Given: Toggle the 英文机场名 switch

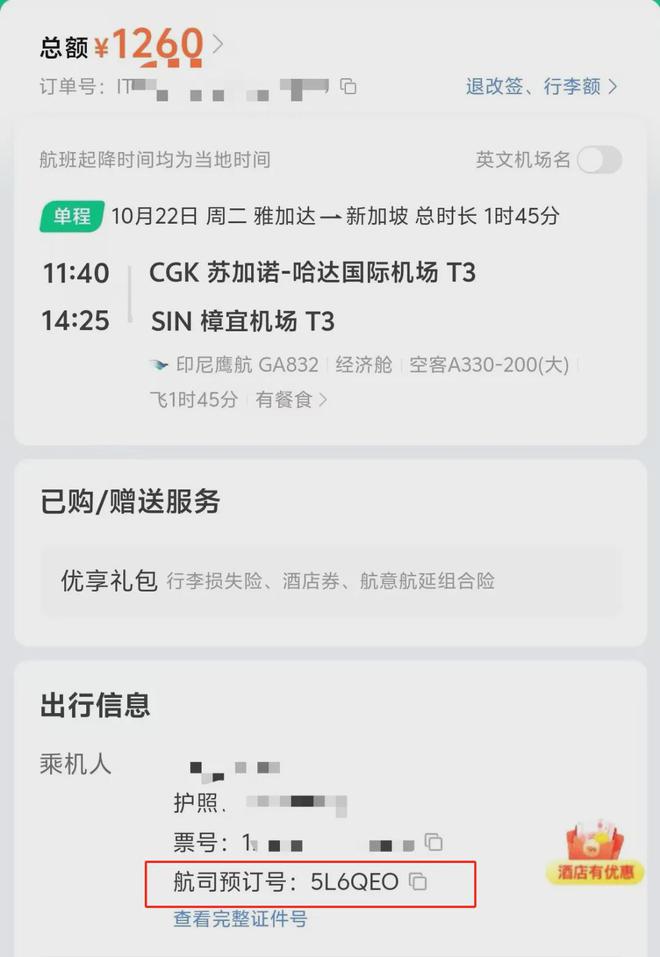Looking at the screenshot, I should 599,159.
